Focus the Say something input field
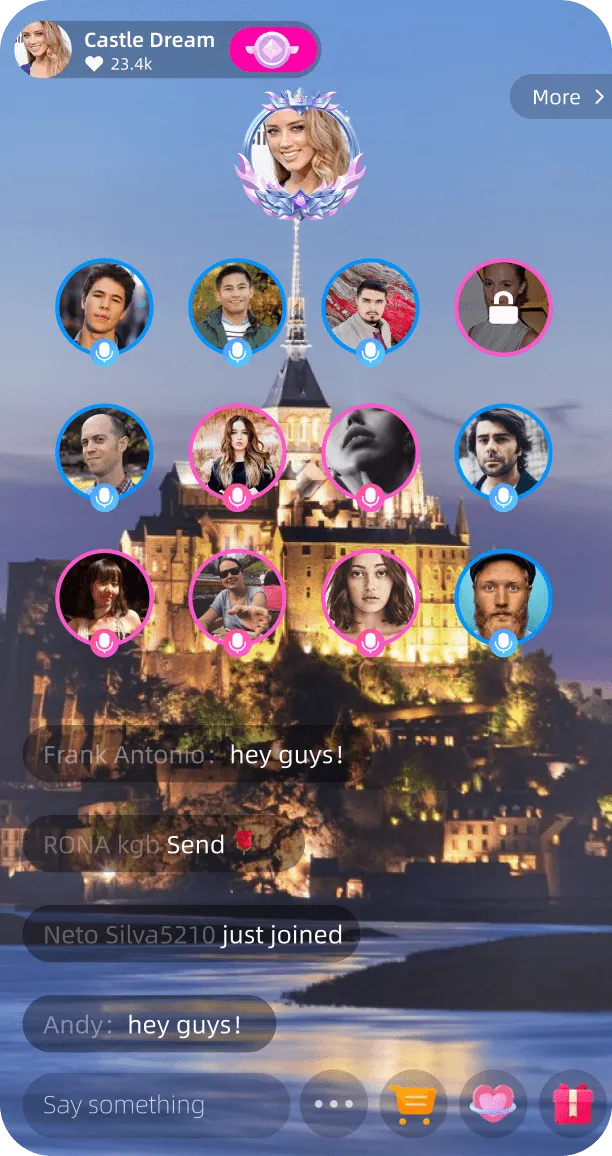Viewport: 612px width, 1156px height. [155, 1105]
